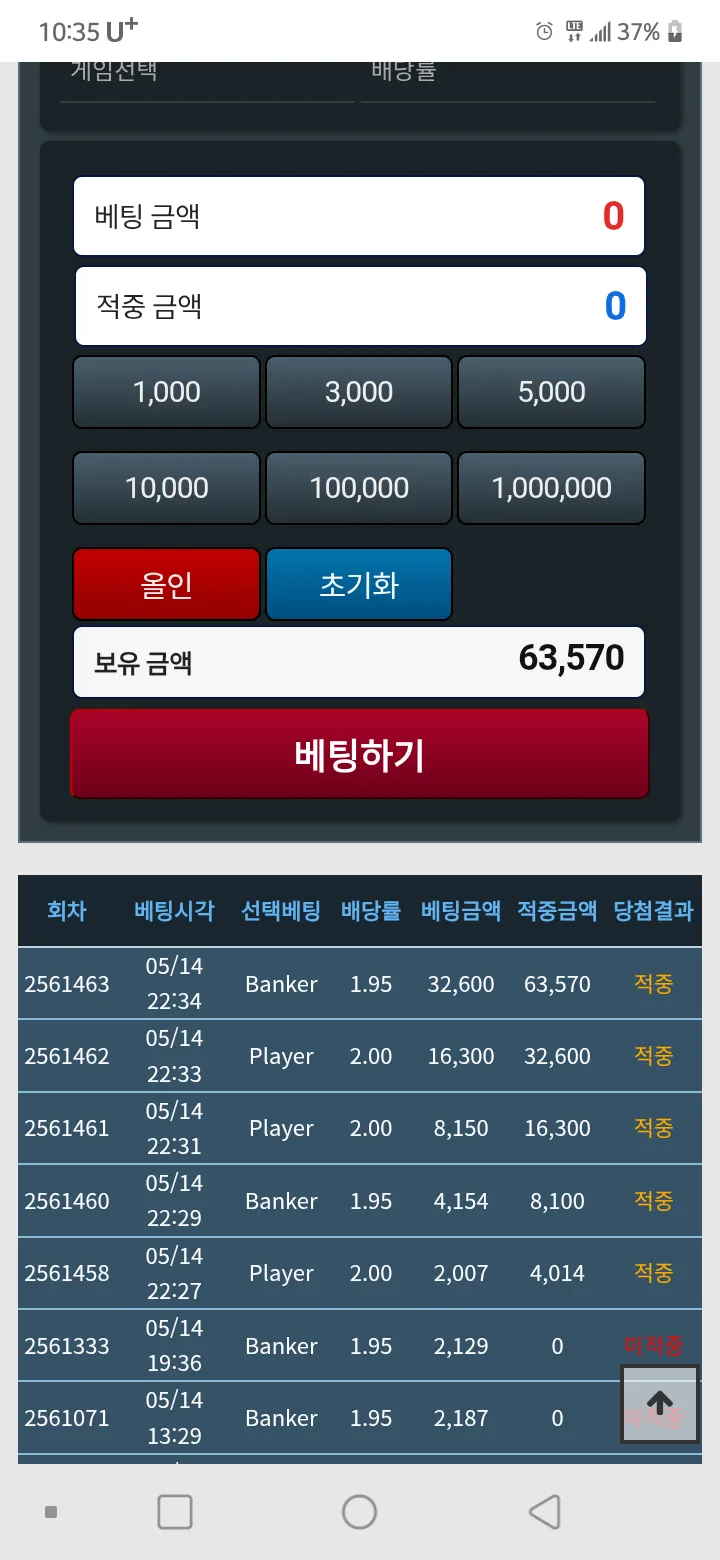This screenshot has height=1560, width=720.
Task: Place the bet with 베팅하기
Action: [359, 755]
